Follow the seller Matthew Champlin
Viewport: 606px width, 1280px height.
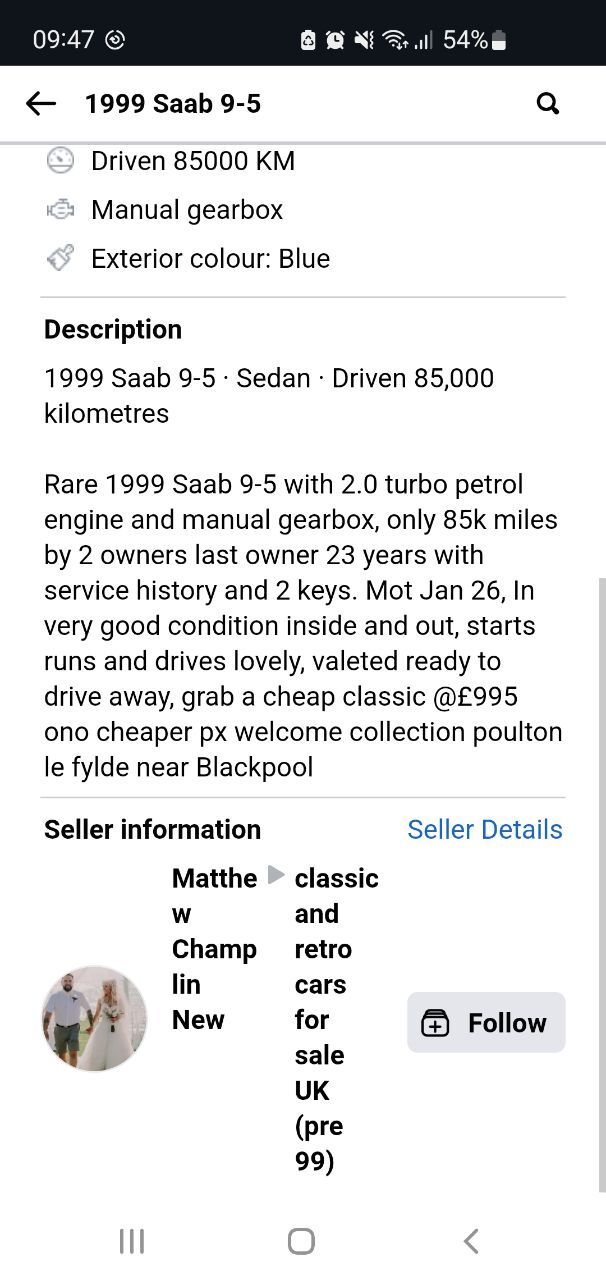point(486,1022)
